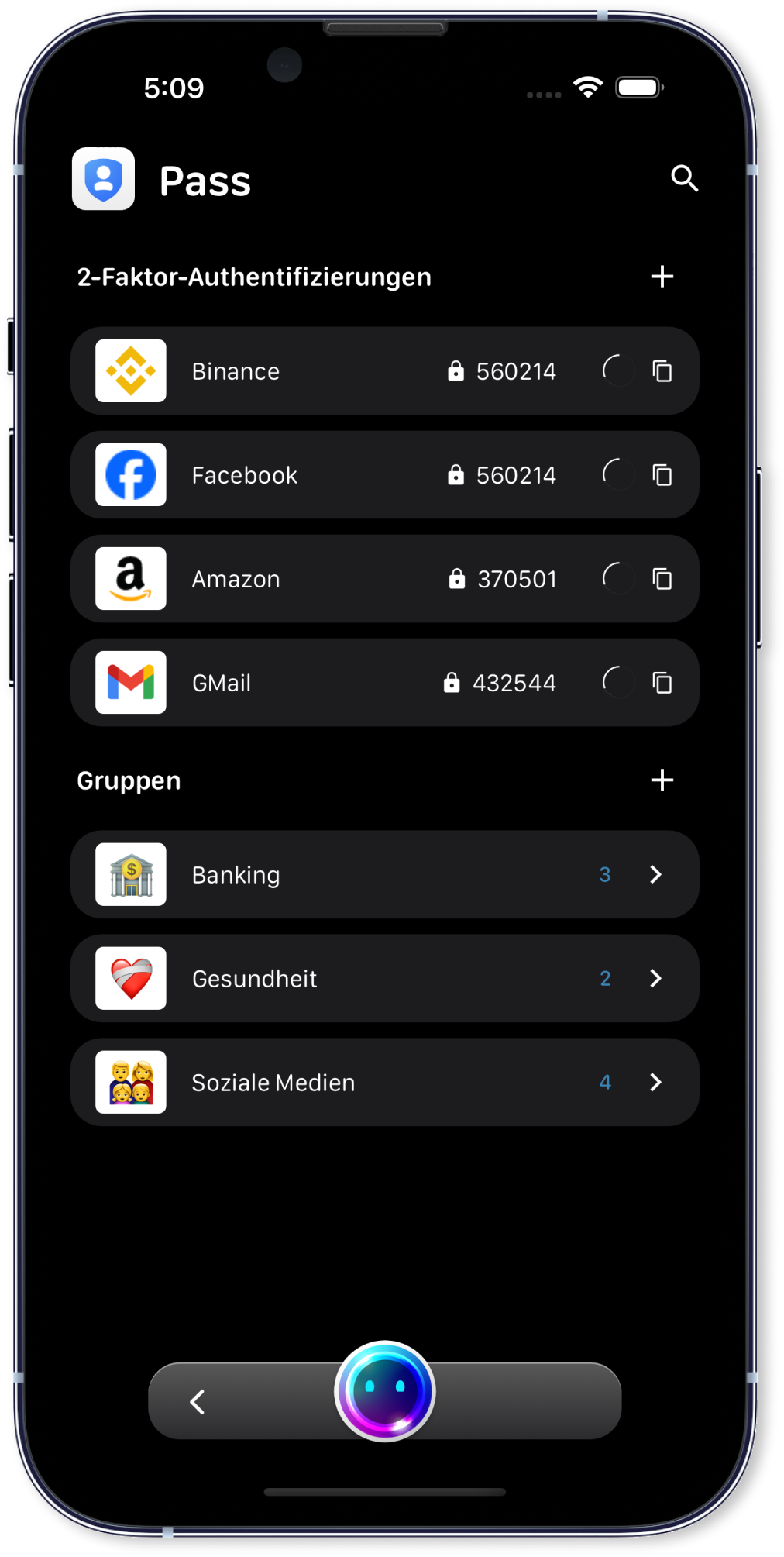Open the Soziale Medien group
This screenshot has height=1557, width=784.
click(384, 1083)
